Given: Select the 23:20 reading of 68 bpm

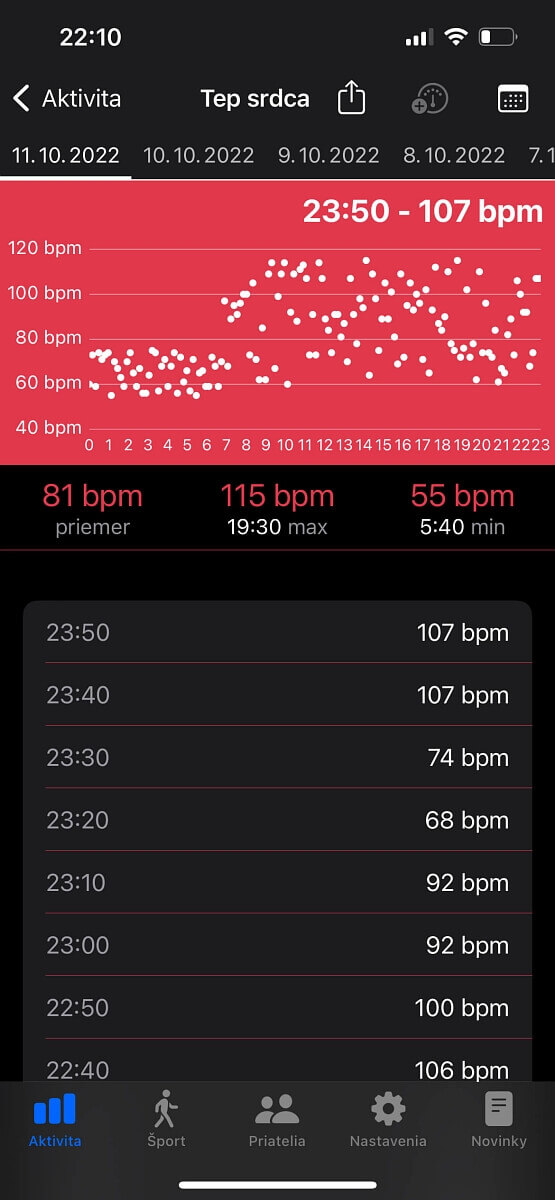Looking at the screenshot, I should (277, 820).
